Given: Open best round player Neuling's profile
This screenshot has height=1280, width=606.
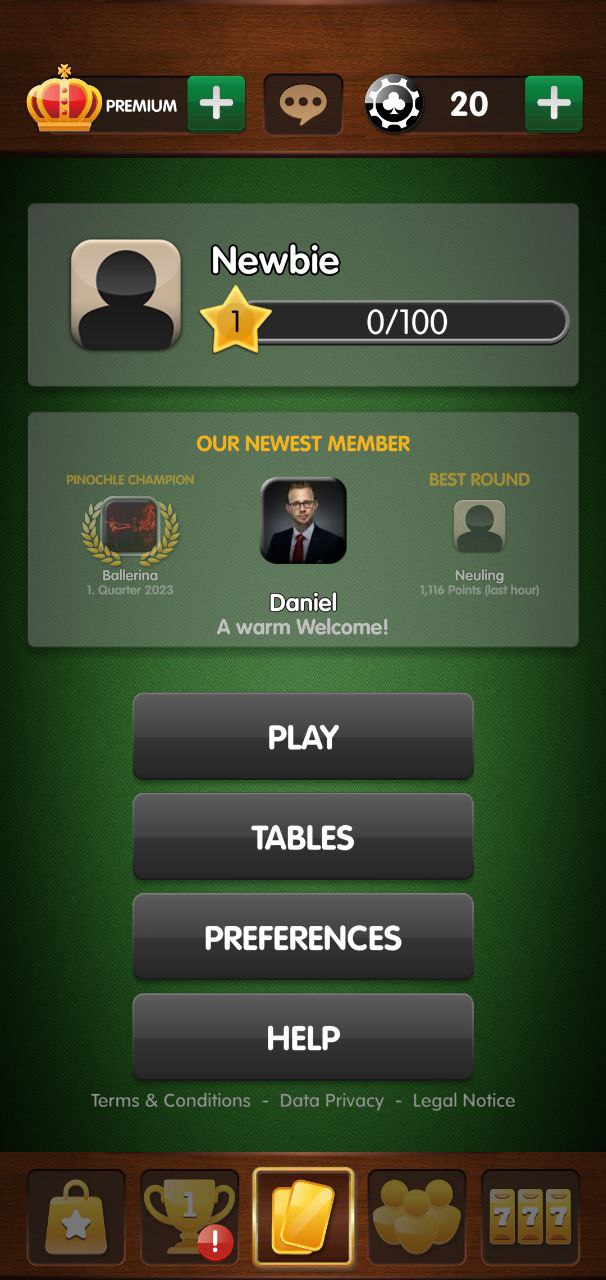Looking at the screenshot, I should click(x=479, y=526).
